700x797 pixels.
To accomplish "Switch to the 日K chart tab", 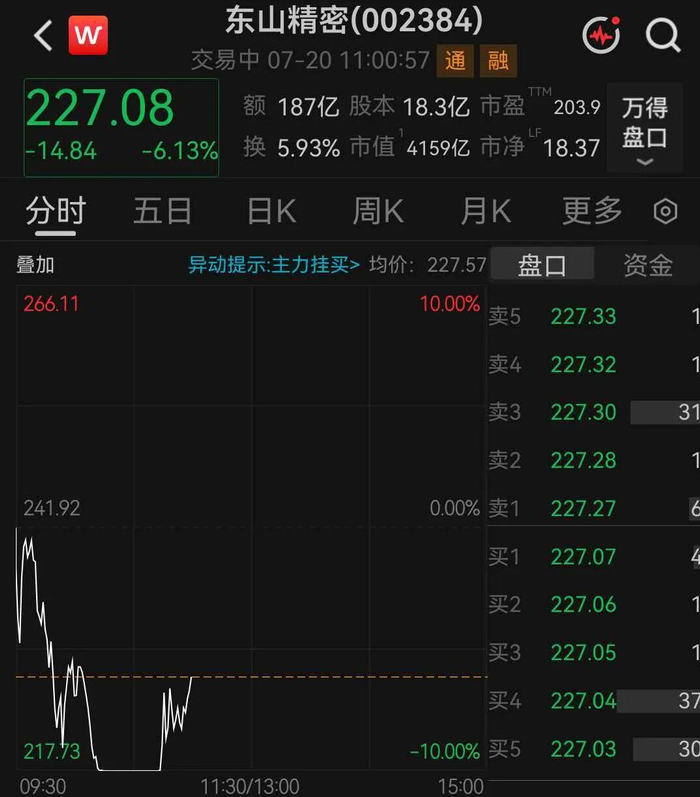I will (272, 211).
